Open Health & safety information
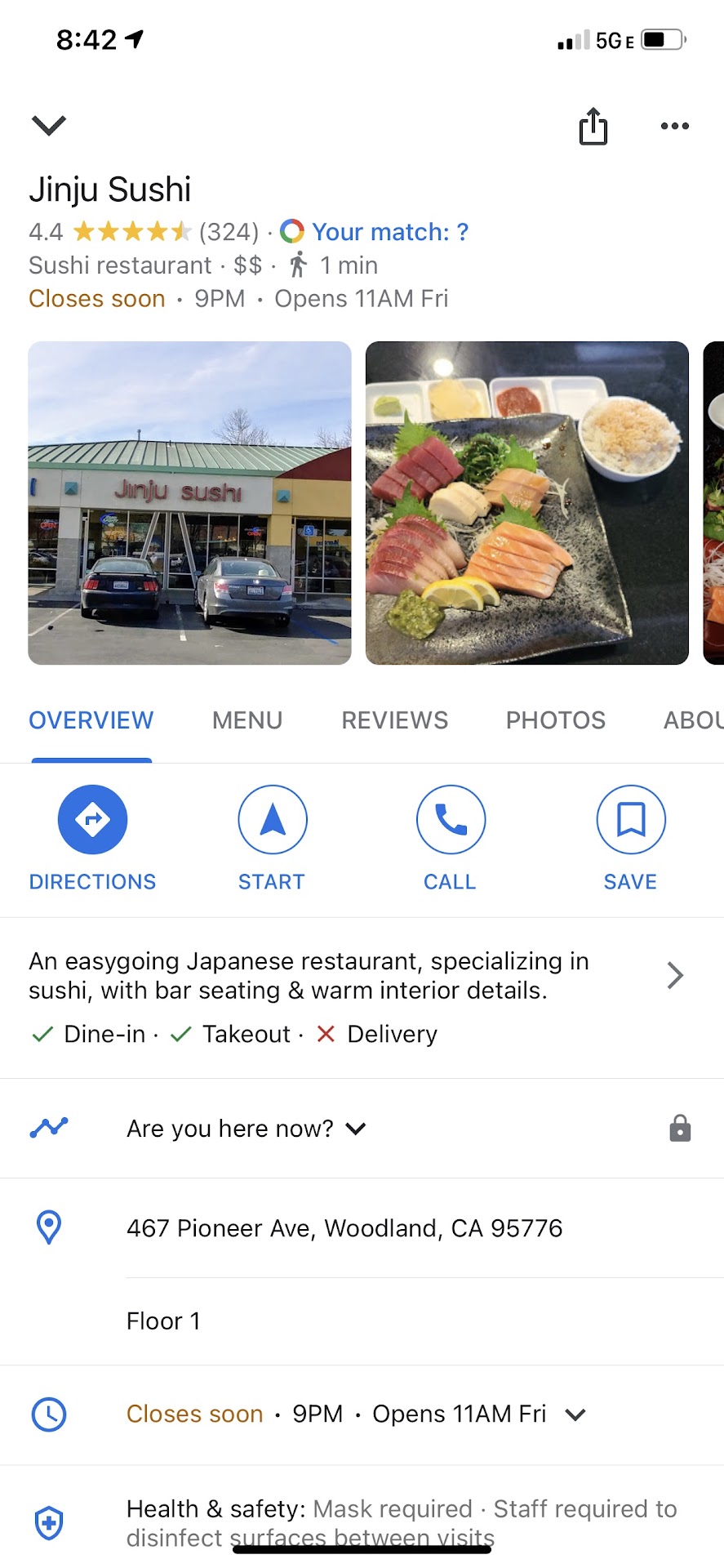This screenshot has width=724, height=1568. tap(400, 1522)
